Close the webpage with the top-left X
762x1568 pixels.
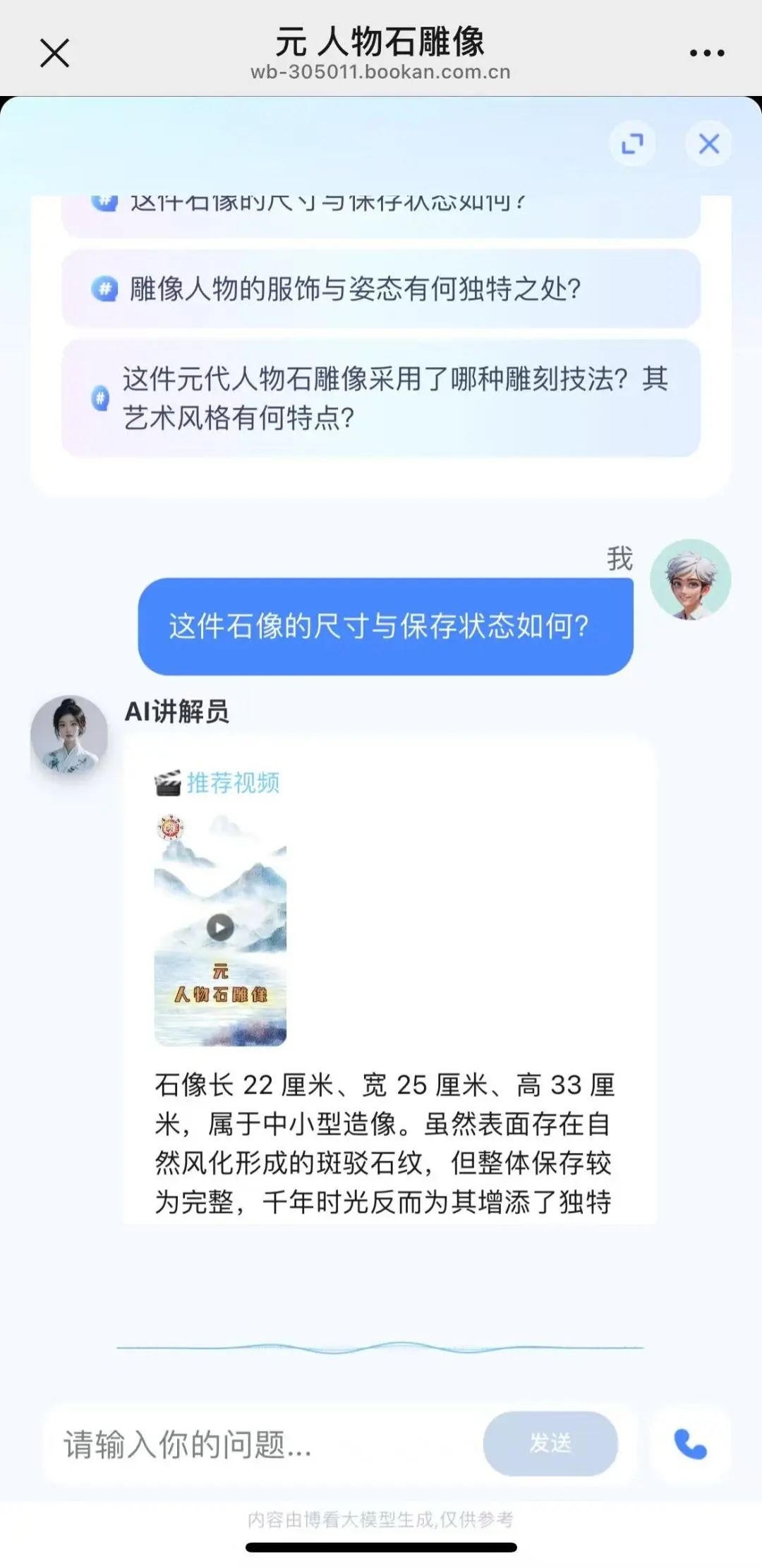(x=54, y=53)
